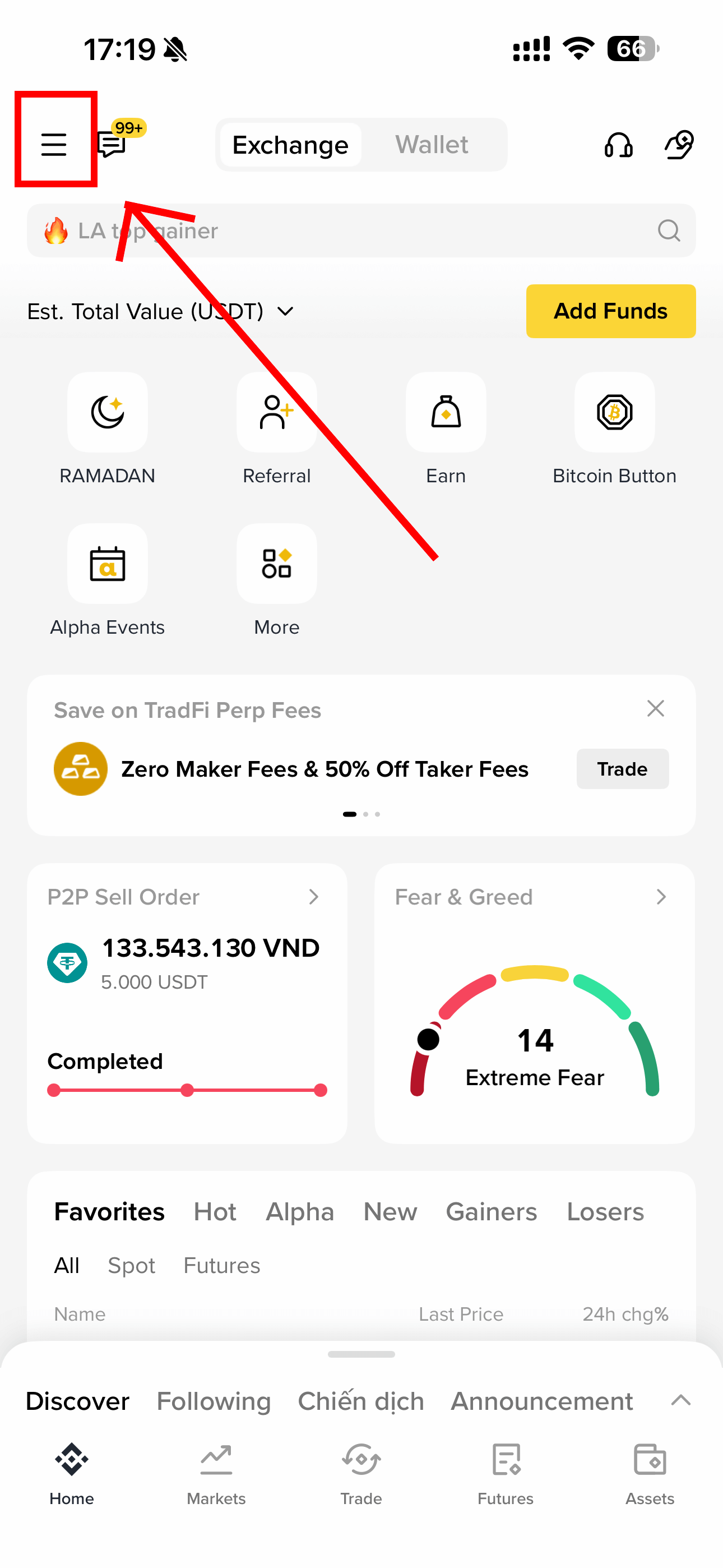723x1568 pixels.
Task: Tap Trade on the fees promo banner
Action: click(622, 769)
